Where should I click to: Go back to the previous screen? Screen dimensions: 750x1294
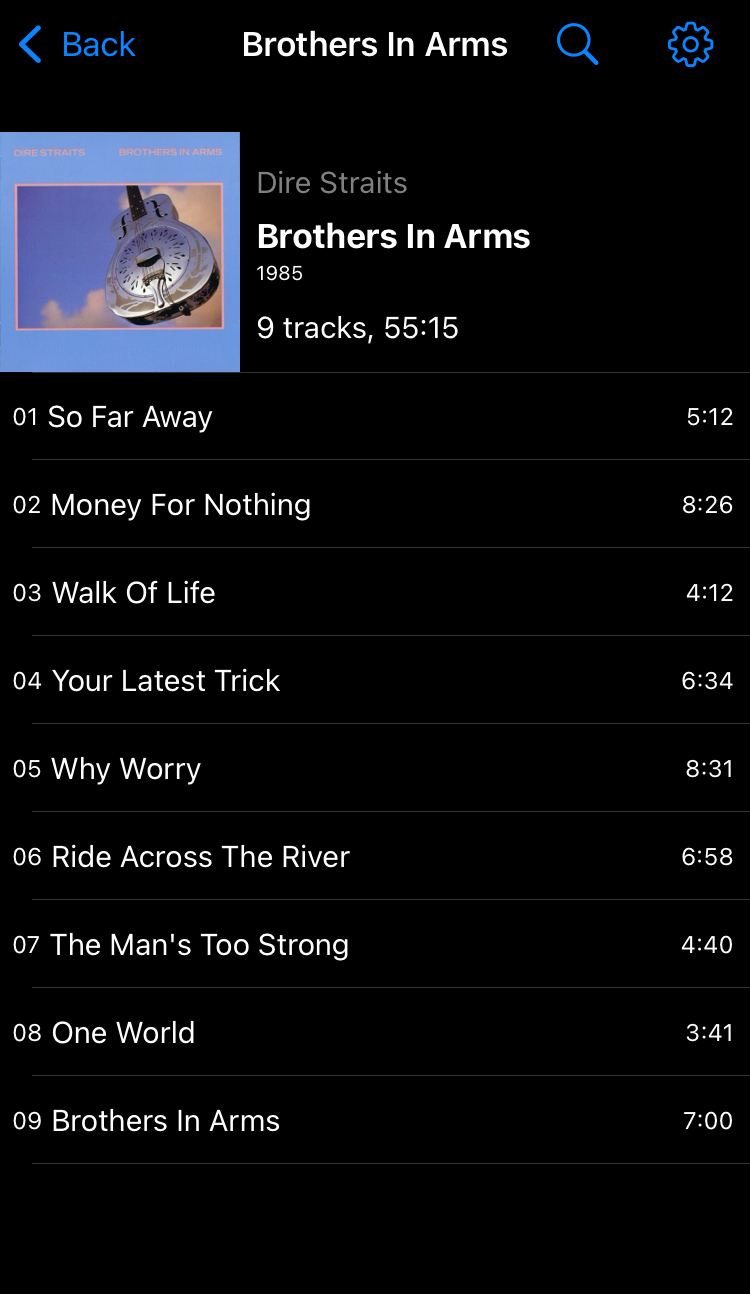[76, 45]
